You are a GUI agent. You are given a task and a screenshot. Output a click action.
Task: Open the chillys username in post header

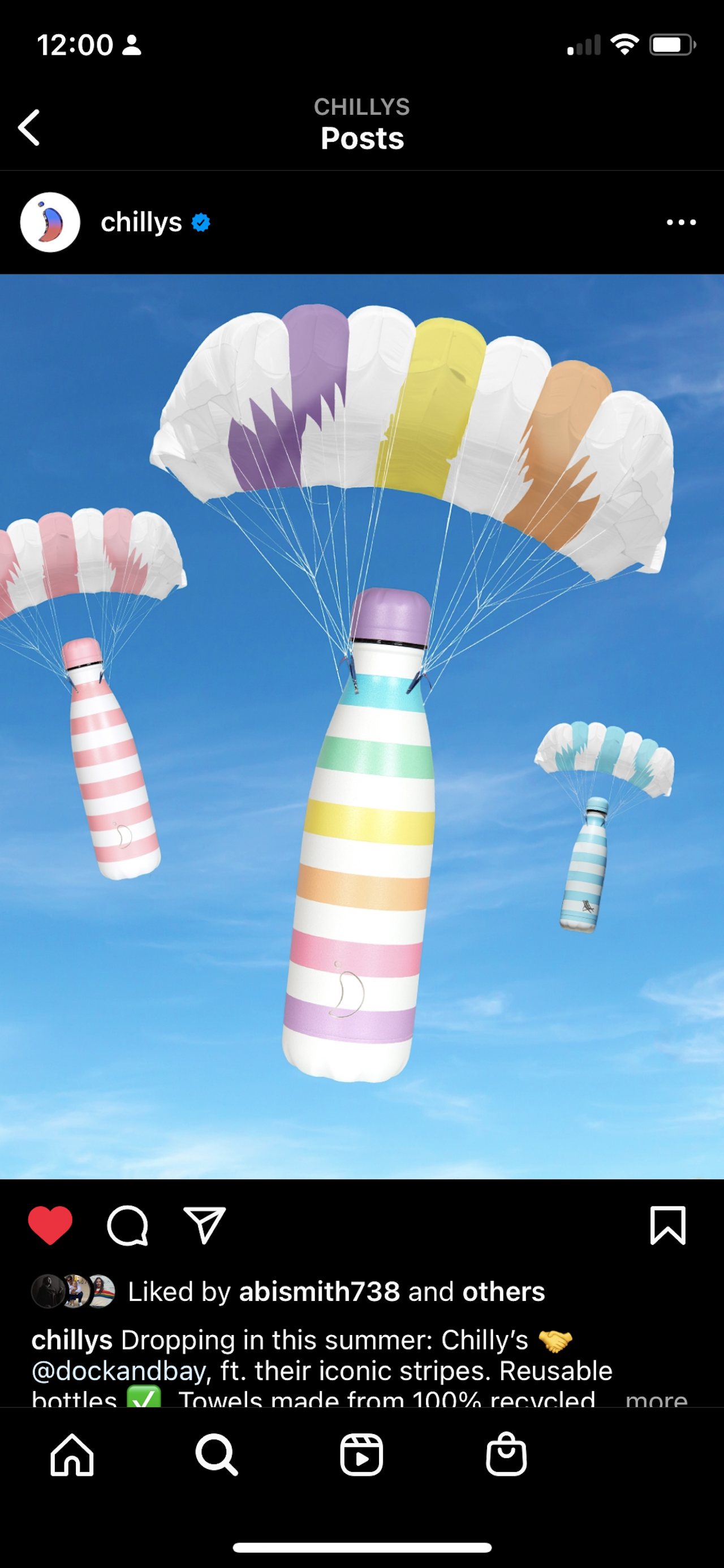click(141, 222)
